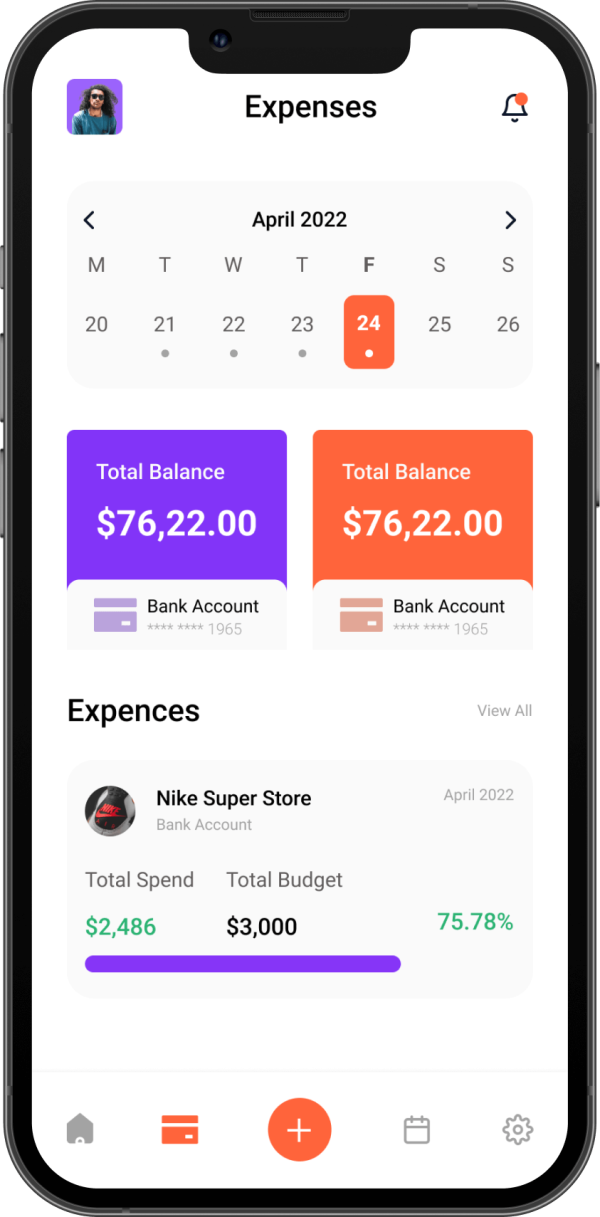The image size is (600, 1217).
Task: Open the settings gear tab
Action: pos(517,1130)
